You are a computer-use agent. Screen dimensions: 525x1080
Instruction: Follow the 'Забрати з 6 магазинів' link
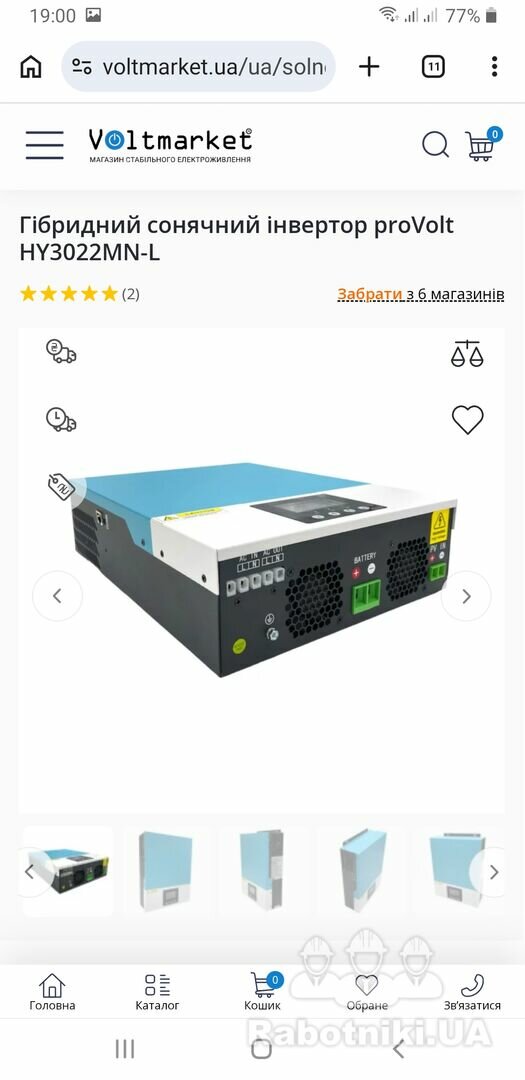pos(420,295)
